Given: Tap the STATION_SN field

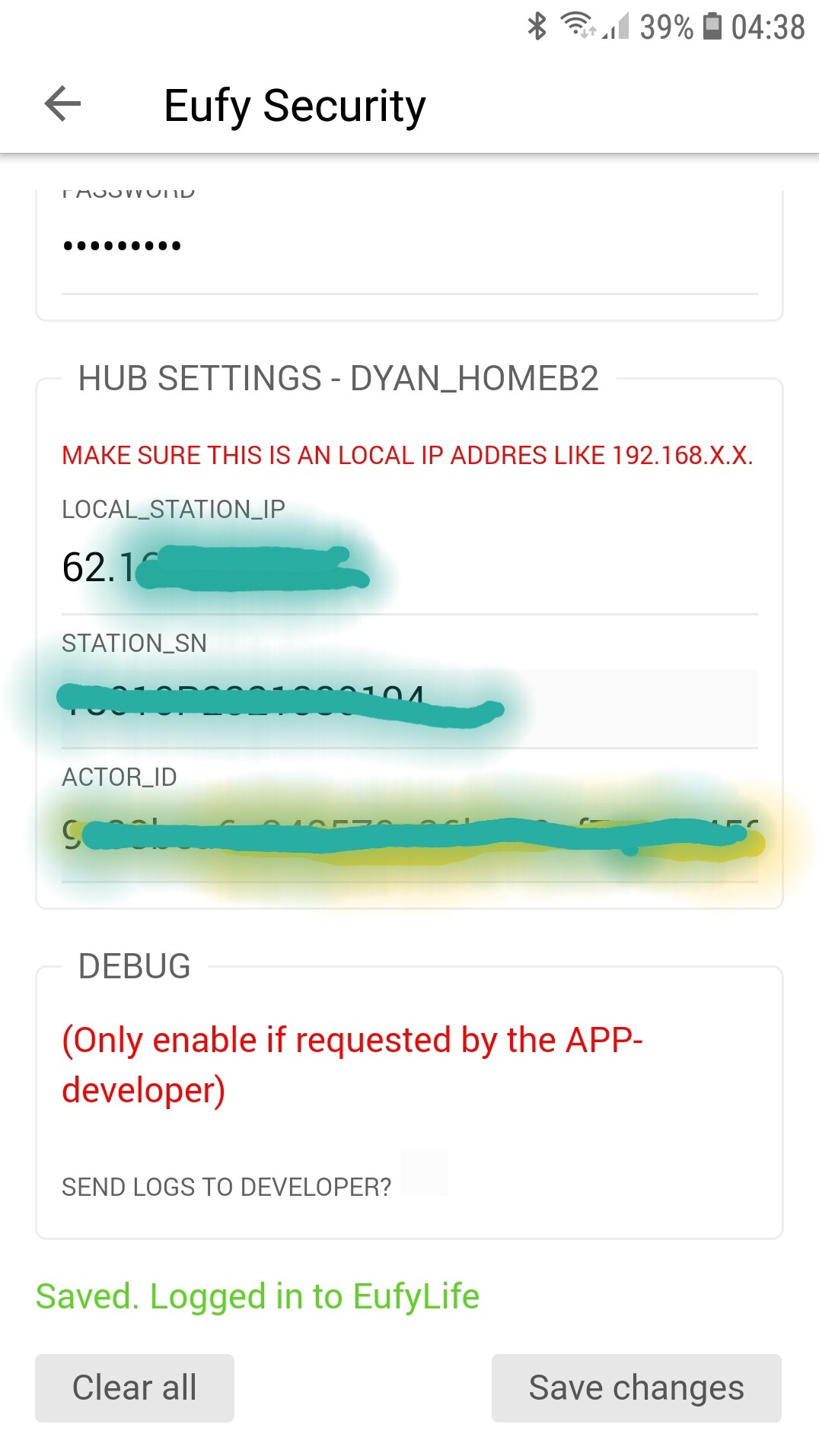Looking at the screenshot, I should [409, 707].
